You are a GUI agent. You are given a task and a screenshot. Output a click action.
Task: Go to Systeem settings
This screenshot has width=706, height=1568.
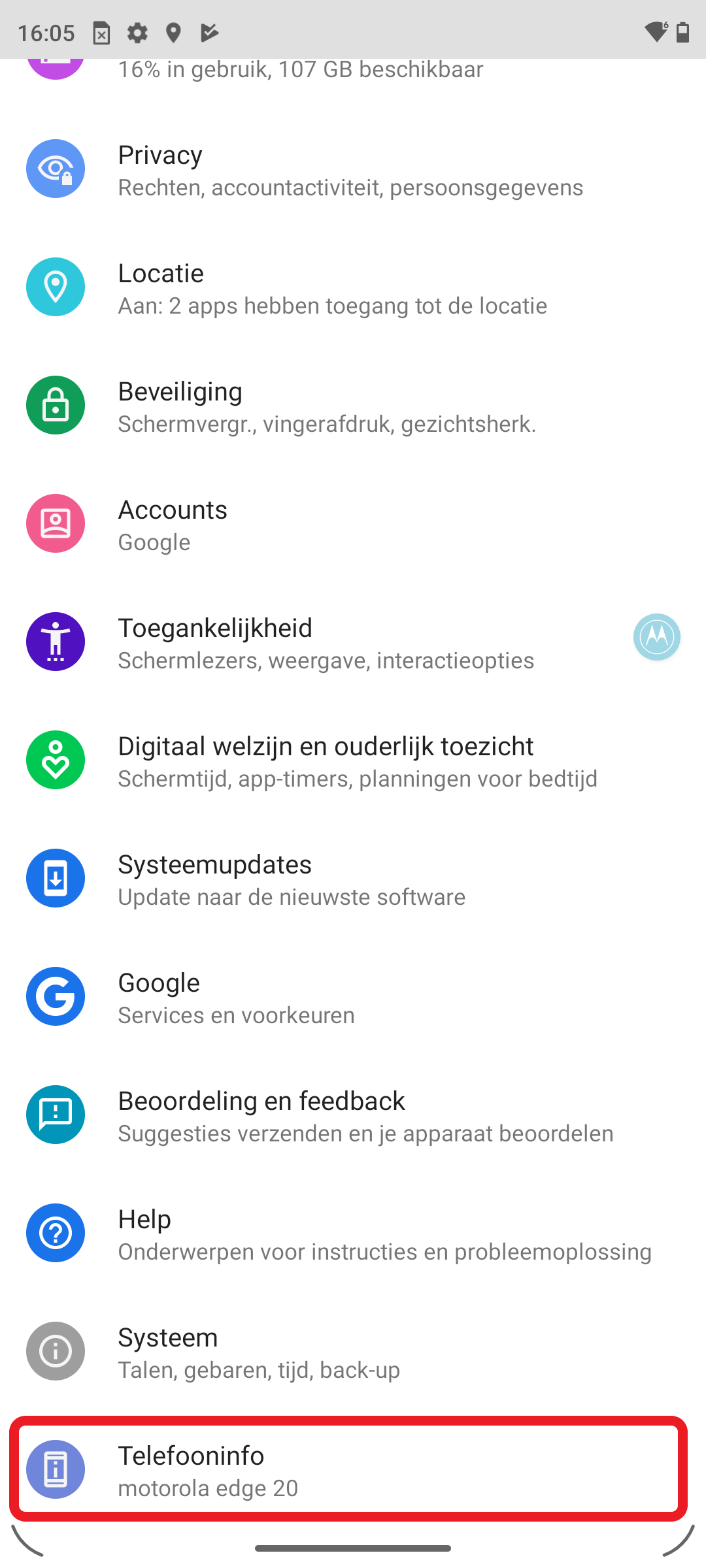(353, 1352)
